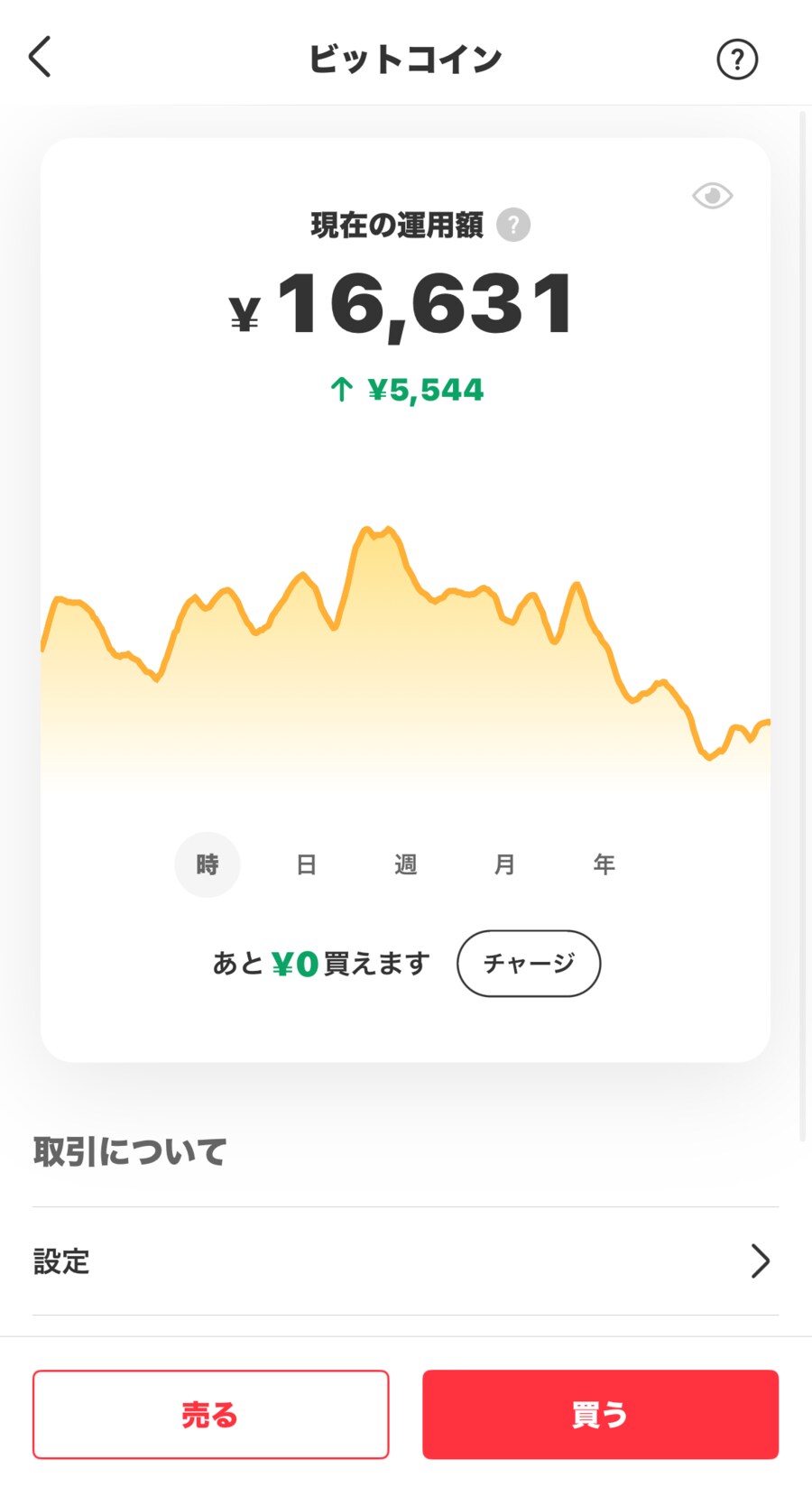Open the help question mark icon

[x=736, y=60]
